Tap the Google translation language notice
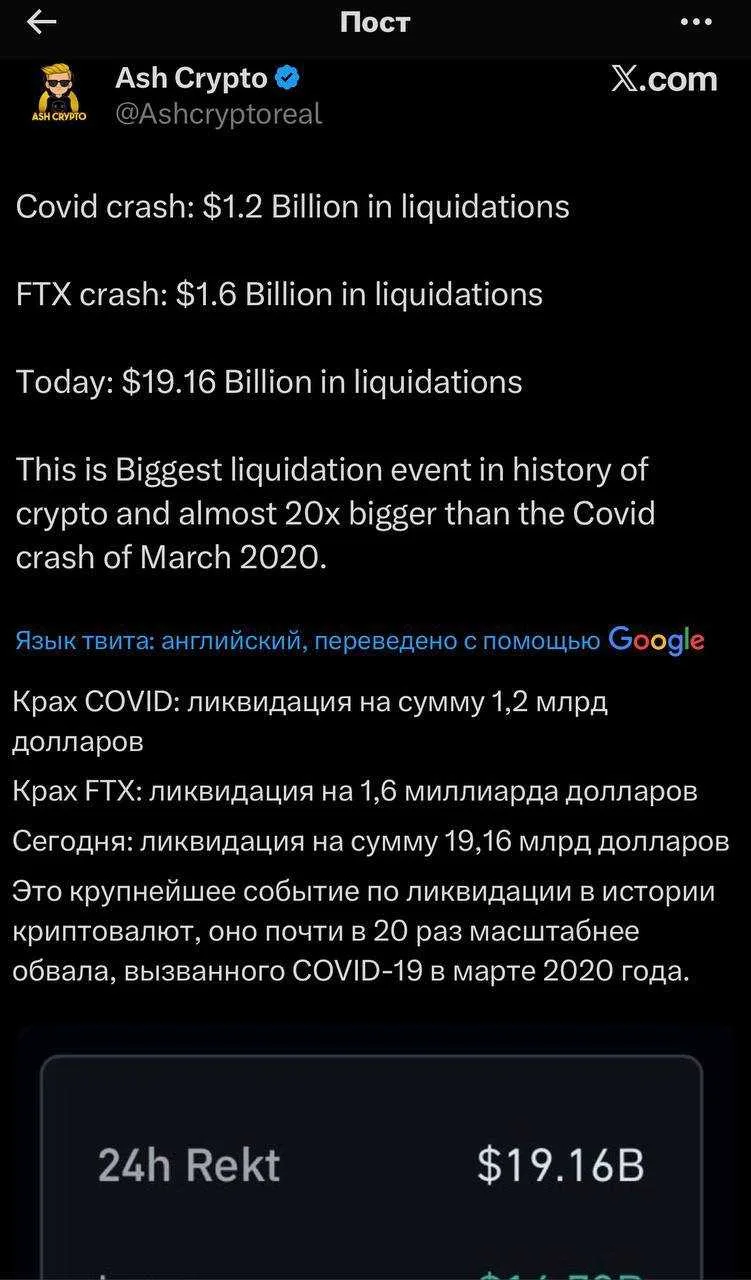The width and height of the screenshot is (751, 1280). pyautogui.click(x=360, y=641)
